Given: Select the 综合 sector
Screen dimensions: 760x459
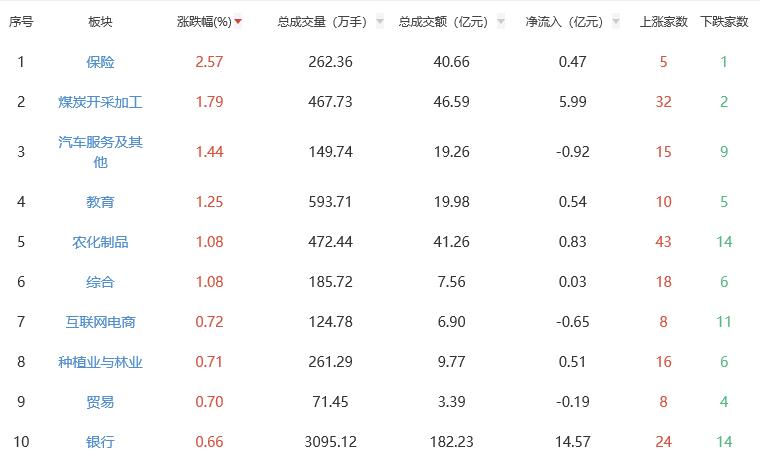Looking at the screenshot, I should pos(100,282).
